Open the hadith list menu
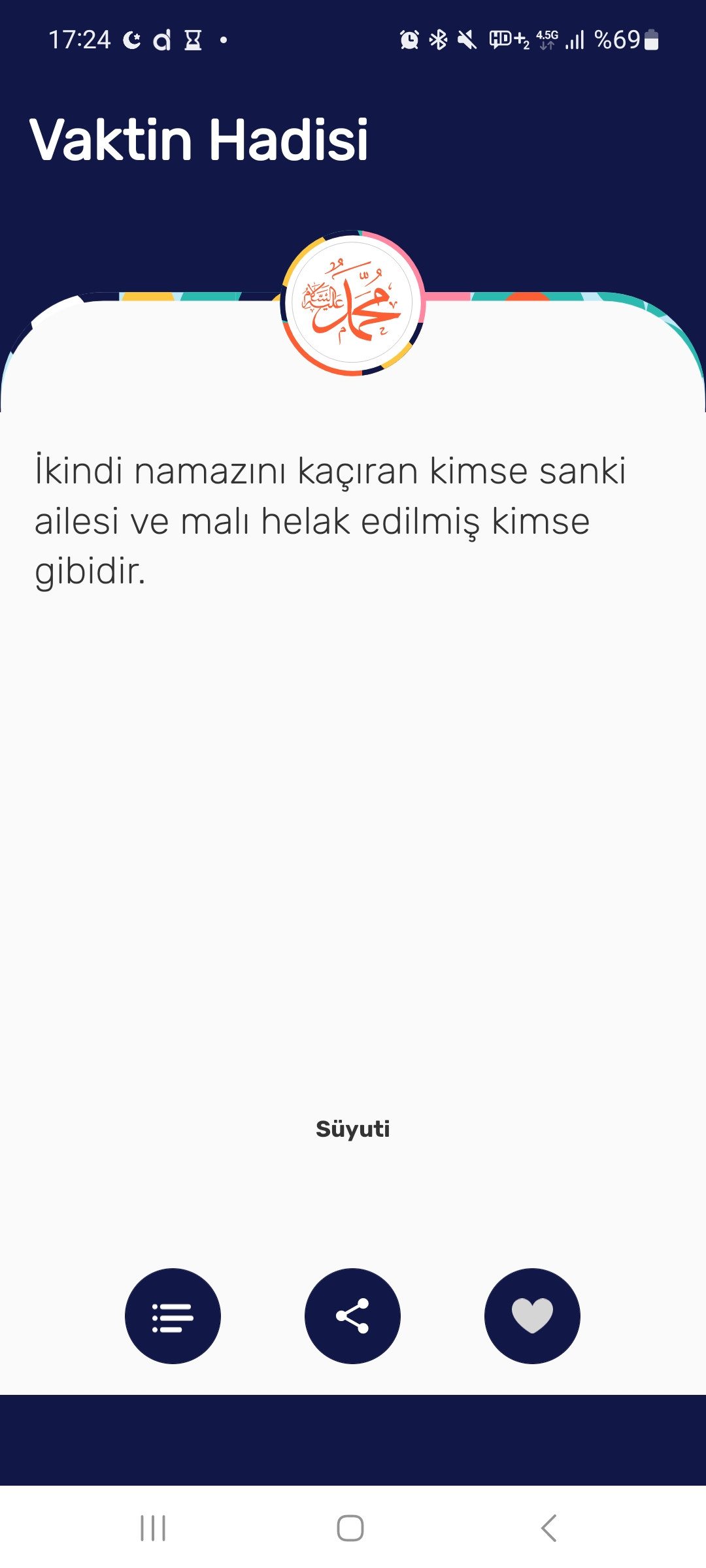The height and width of the screenshot is (1568, 706). point(173,1316)
